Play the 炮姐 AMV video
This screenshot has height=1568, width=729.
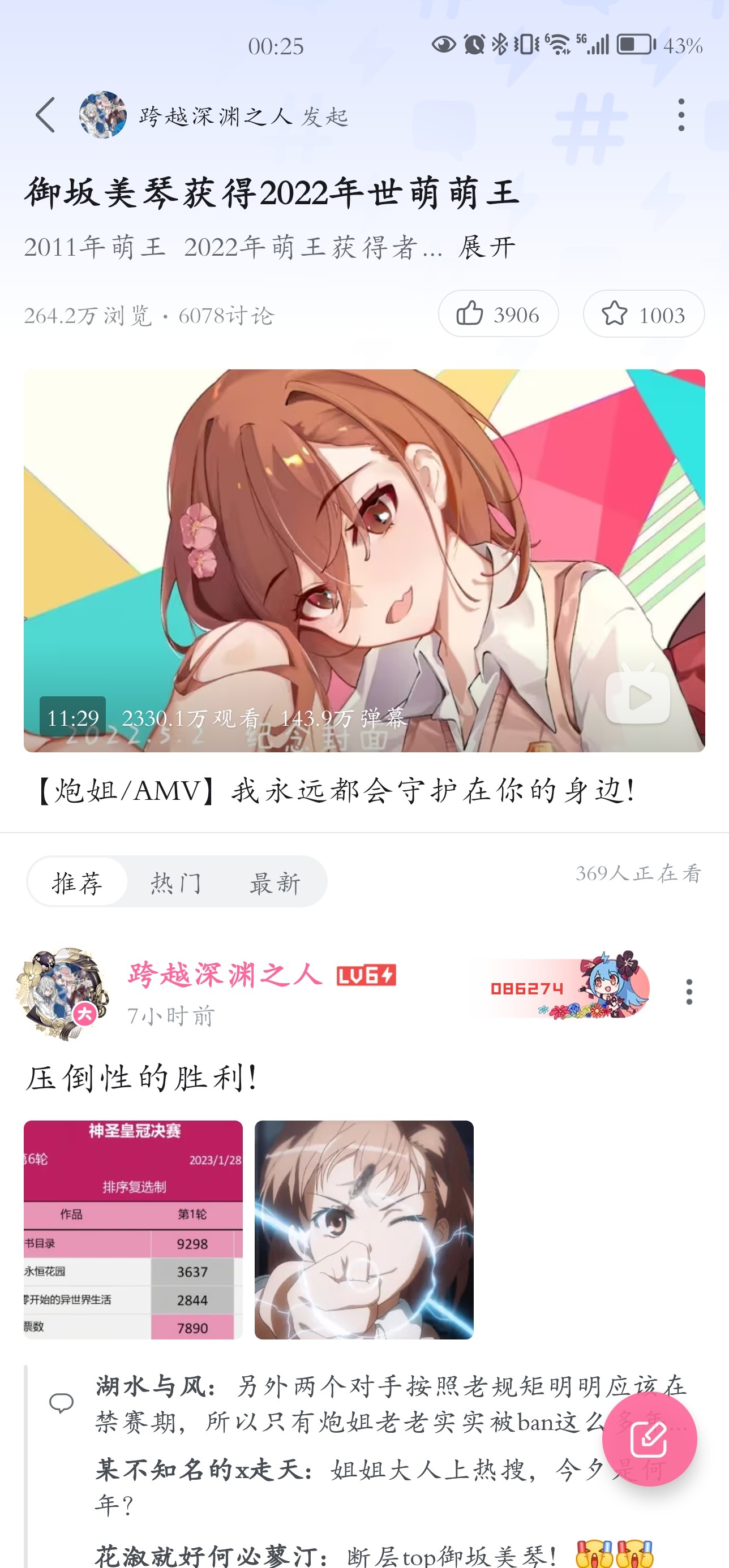point(364,561)
